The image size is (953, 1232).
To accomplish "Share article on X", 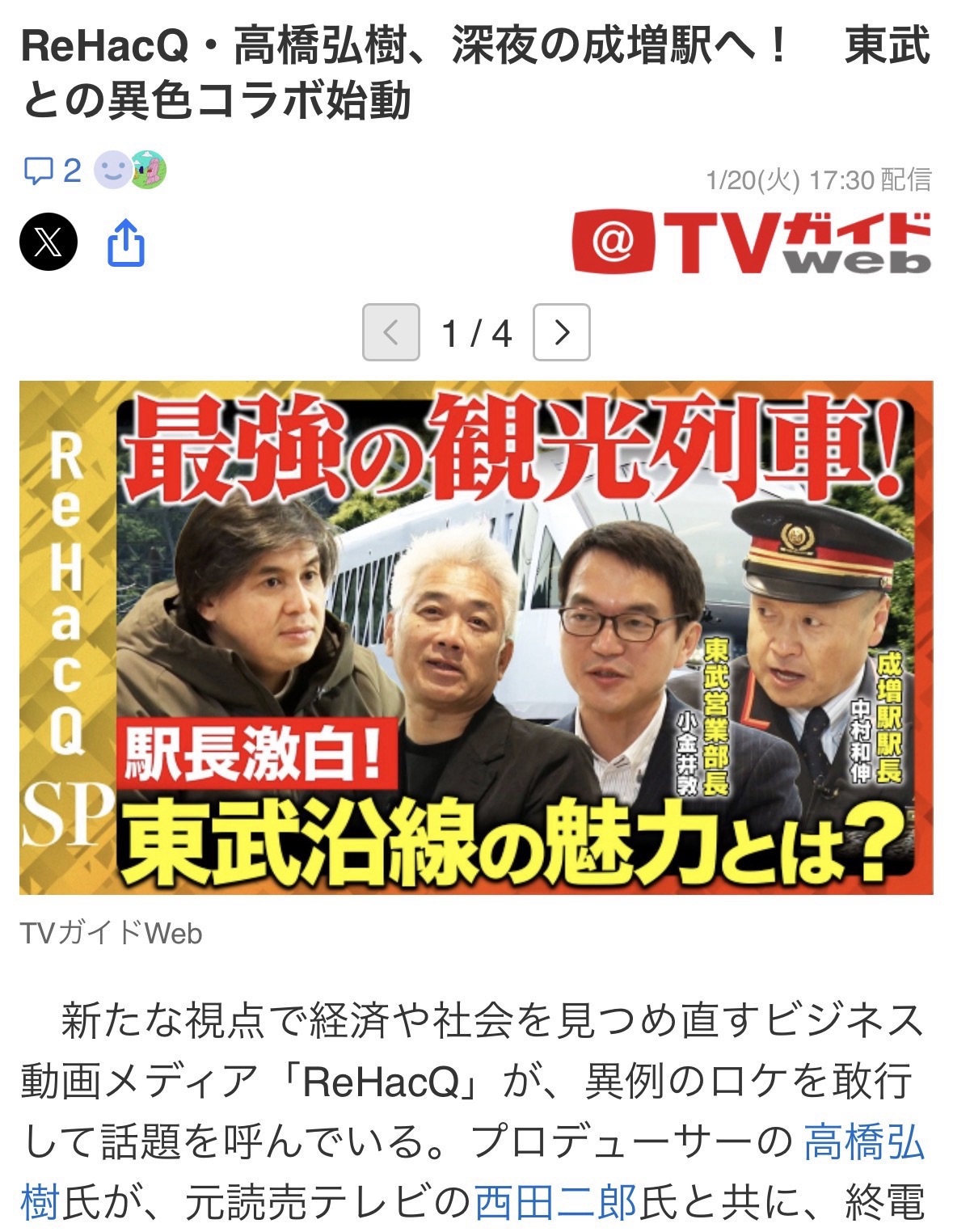I will (48, 242).
